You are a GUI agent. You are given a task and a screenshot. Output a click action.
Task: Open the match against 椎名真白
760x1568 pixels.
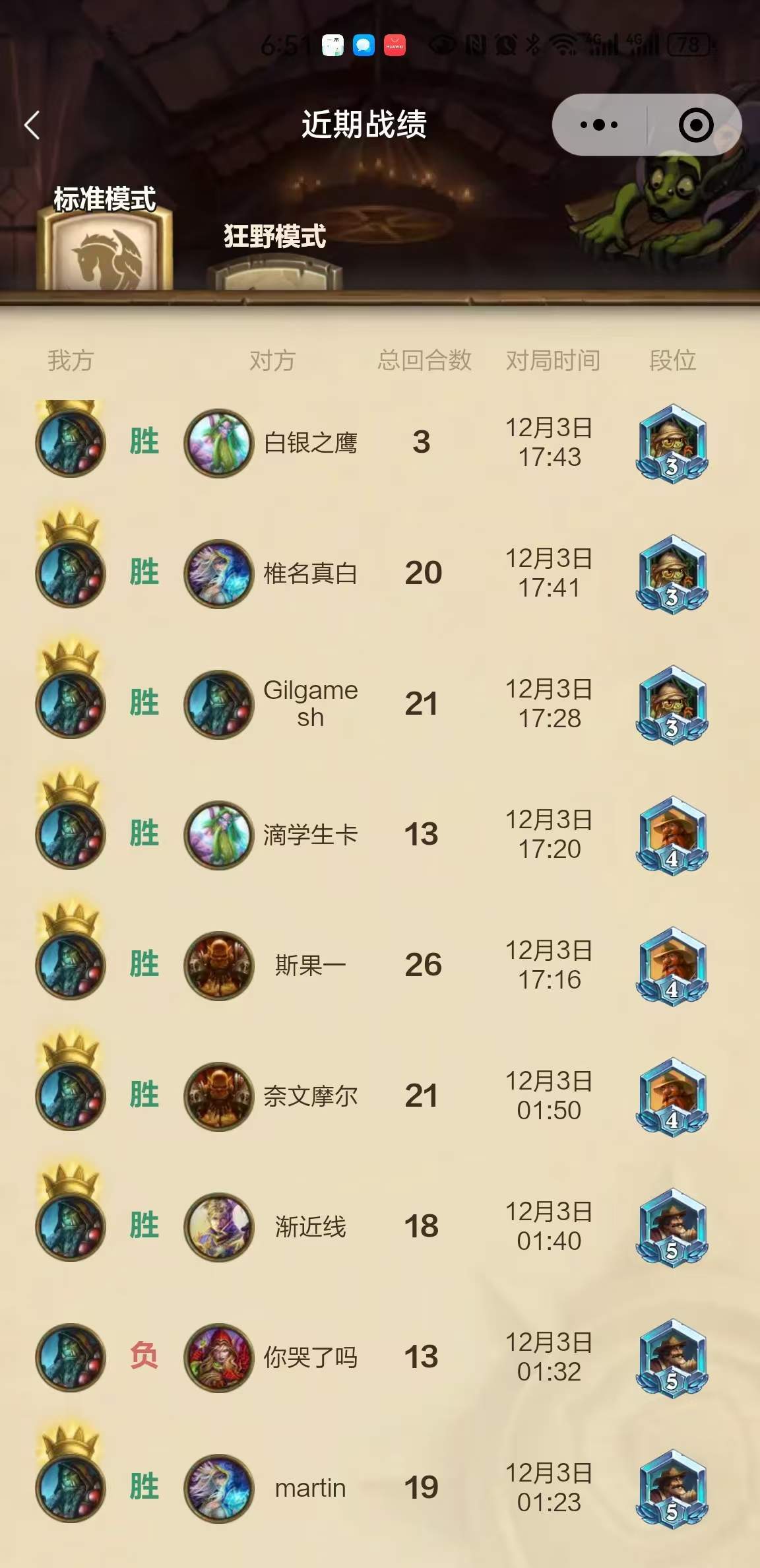click(380, 573)
